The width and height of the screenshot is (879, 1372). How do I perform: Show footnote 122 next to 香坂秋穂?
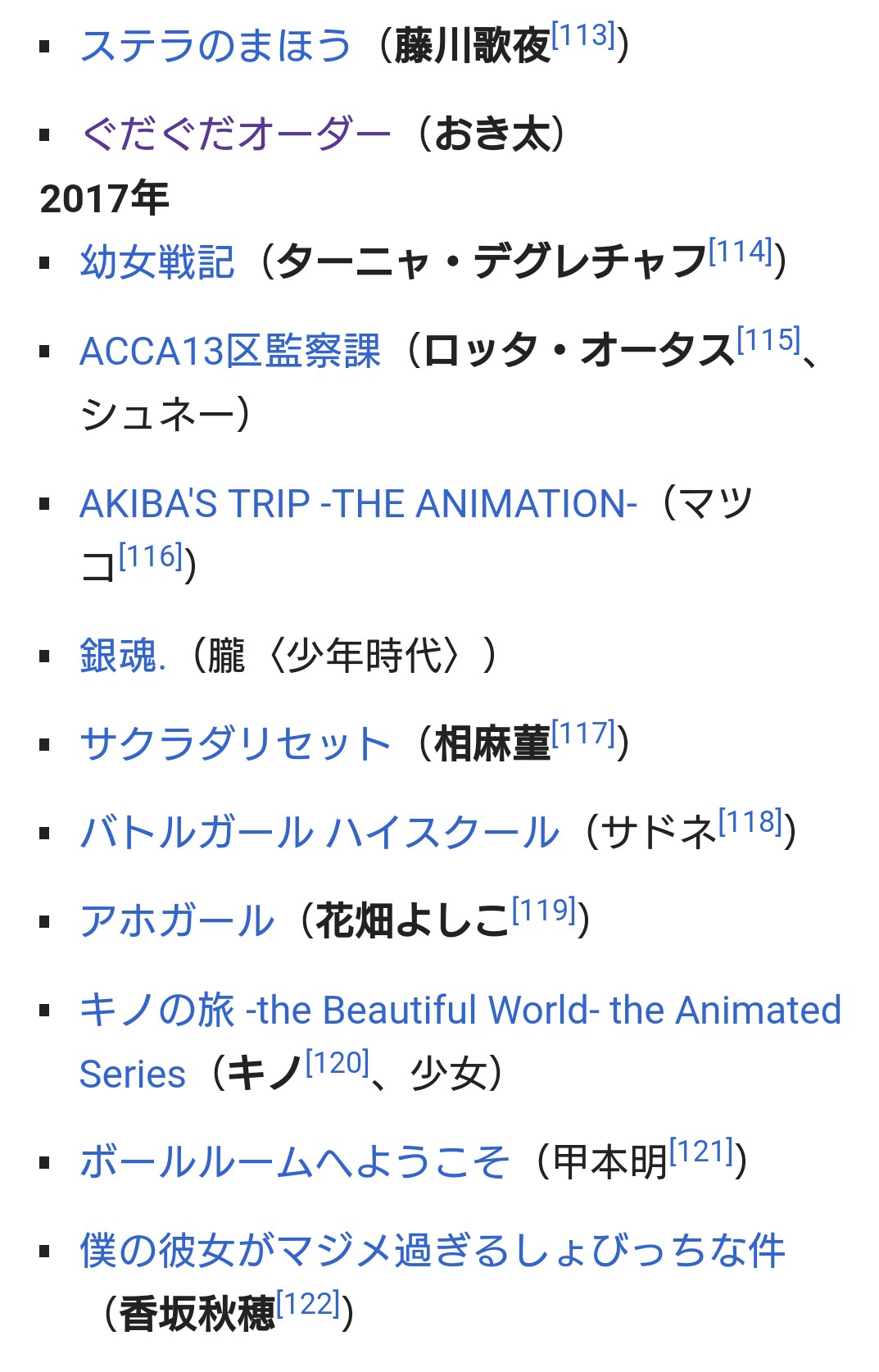coord(308,1304)
